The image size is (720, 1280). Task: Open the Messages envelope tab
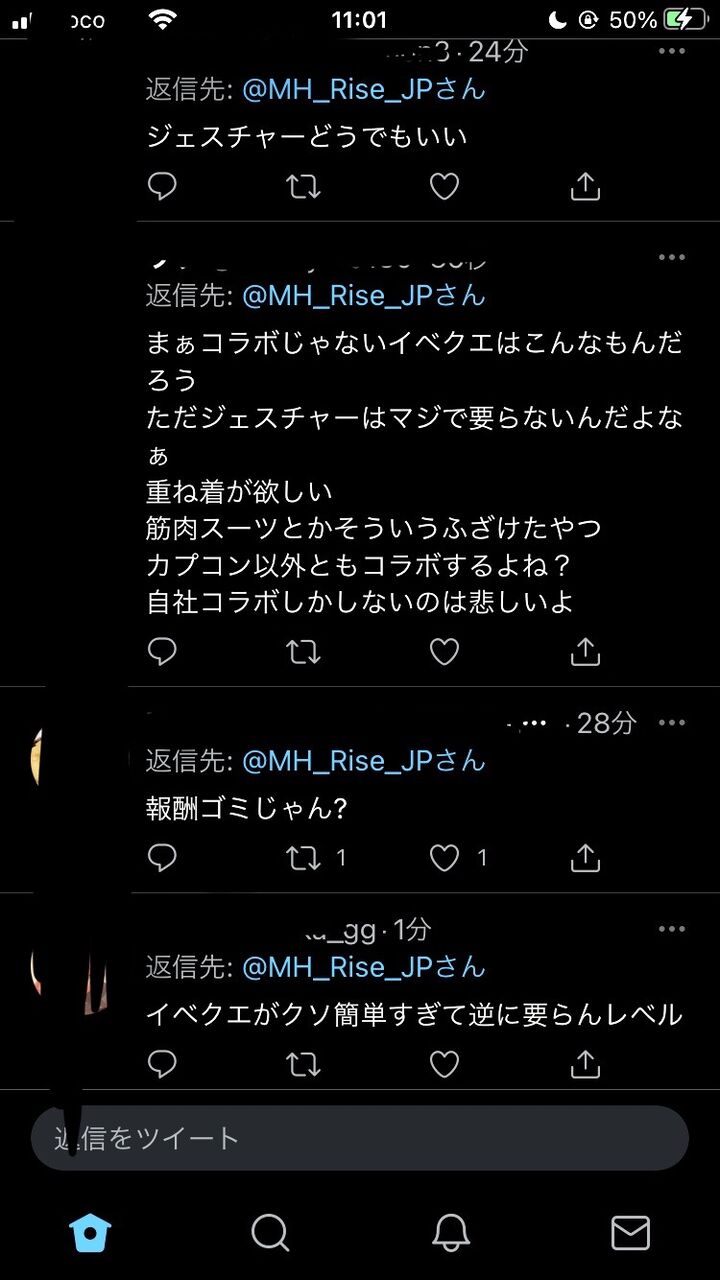(x=630, y=1233)
